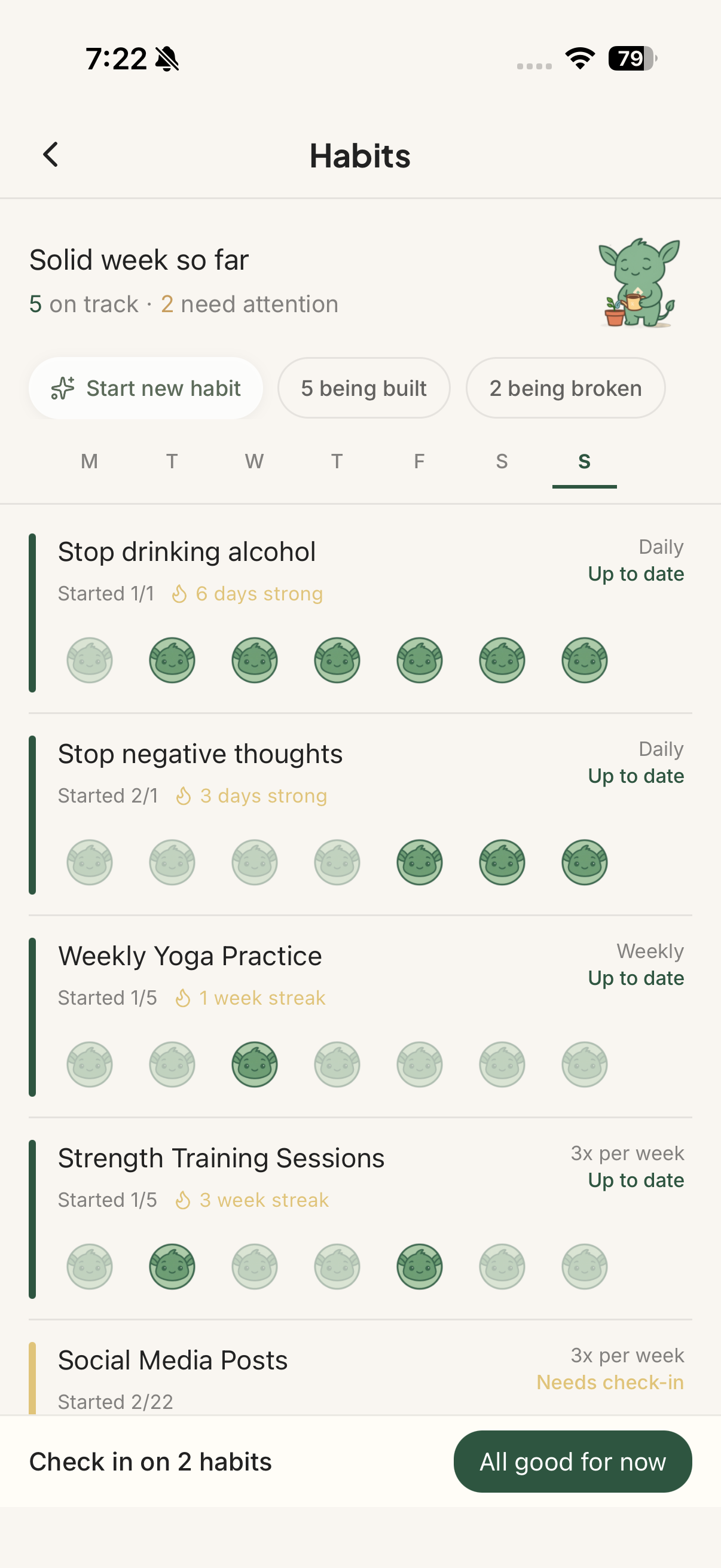Open the Strength Training Sessions habit
Screen dimensions: 721x1568
[x=360, y=1219]
